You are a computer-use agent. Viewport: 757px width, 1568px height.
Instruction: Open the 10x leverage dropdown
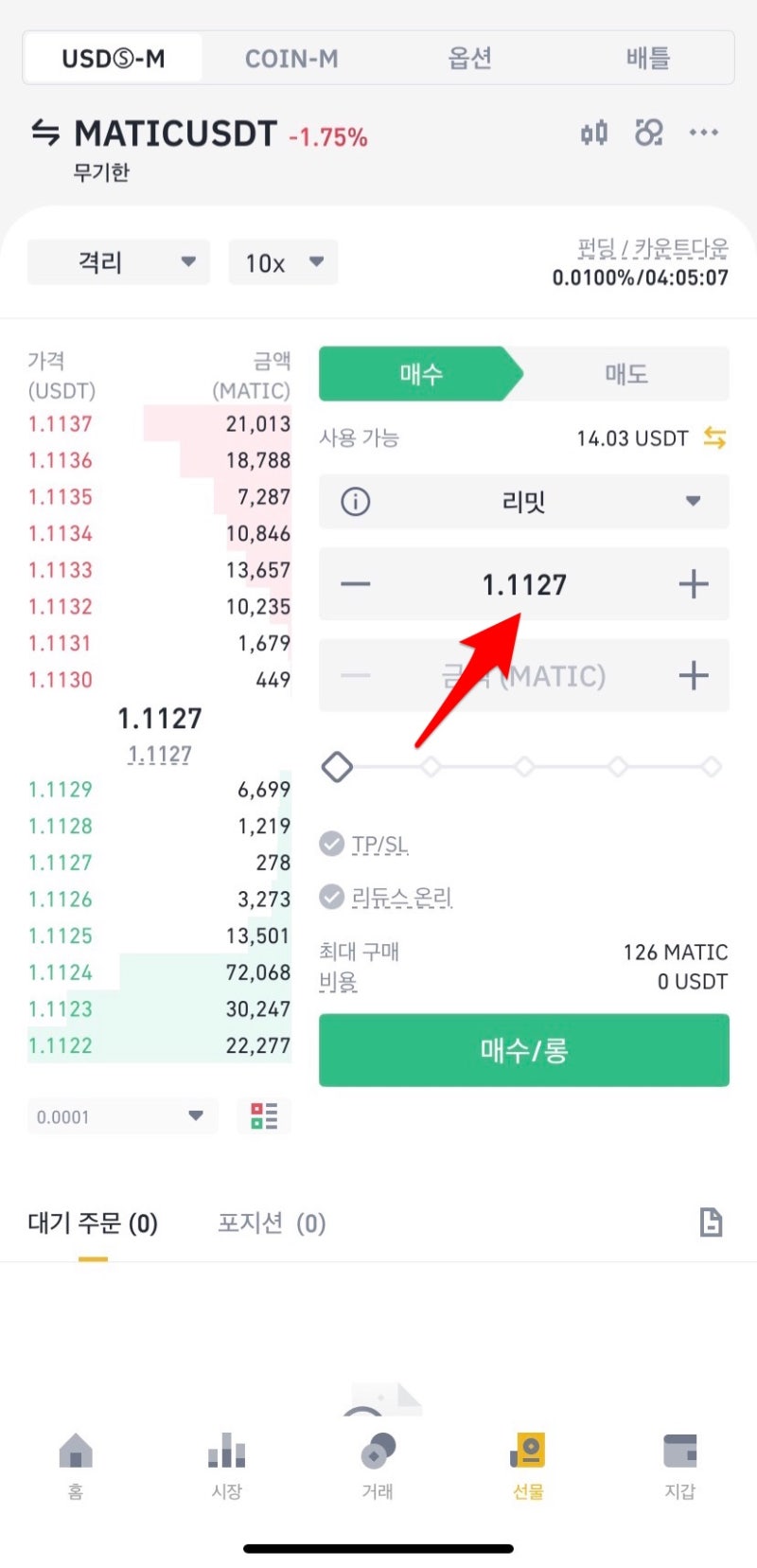[283, 262]
